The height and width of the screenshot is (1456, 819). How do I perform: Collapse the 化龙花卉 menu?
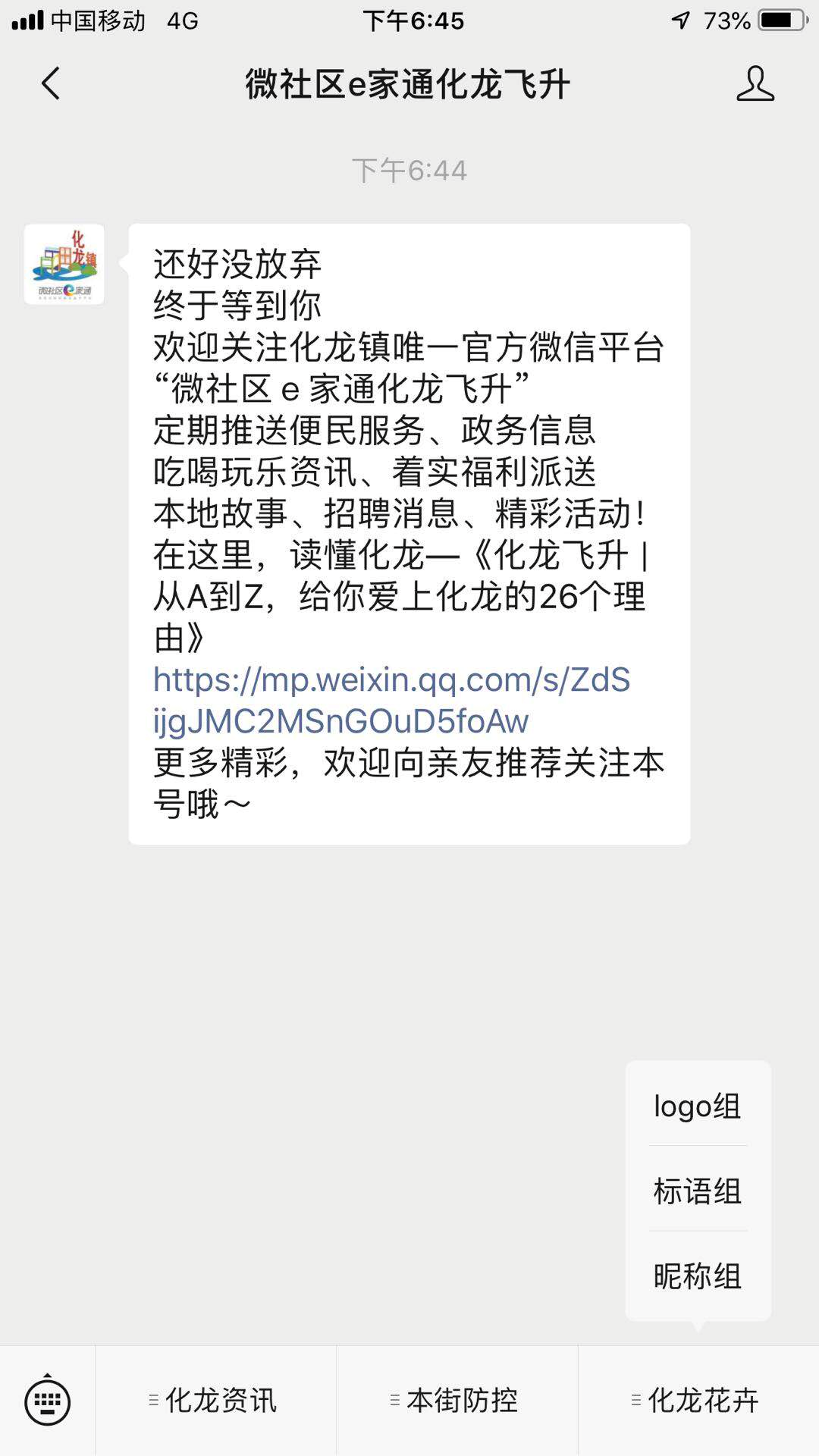[x=698, y=1401]
